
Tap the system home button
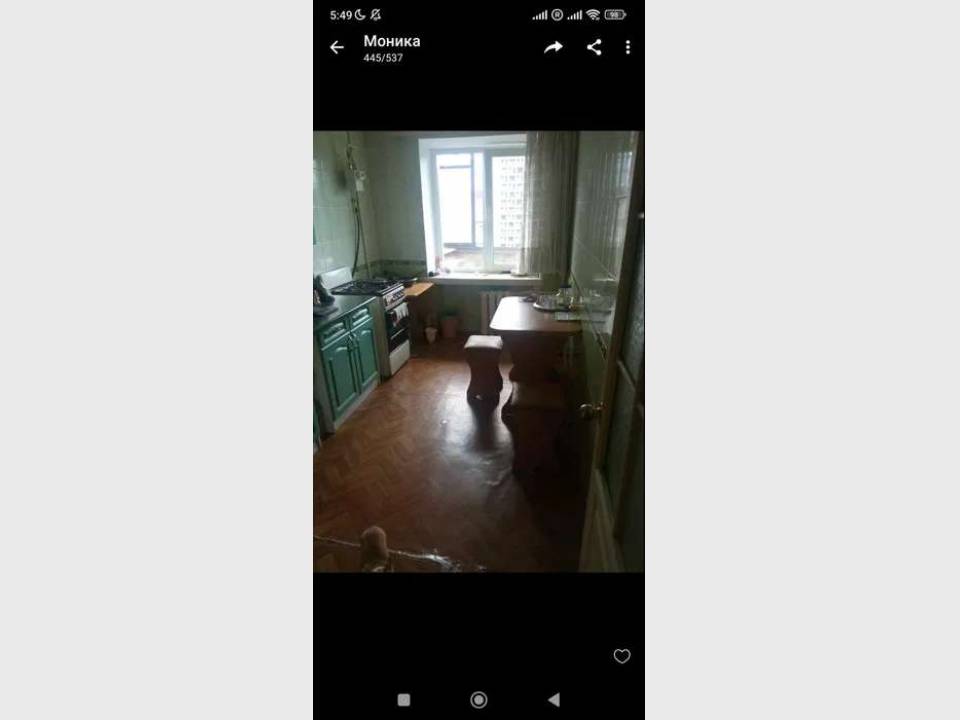pyautogui.click(x=479, y=700)
